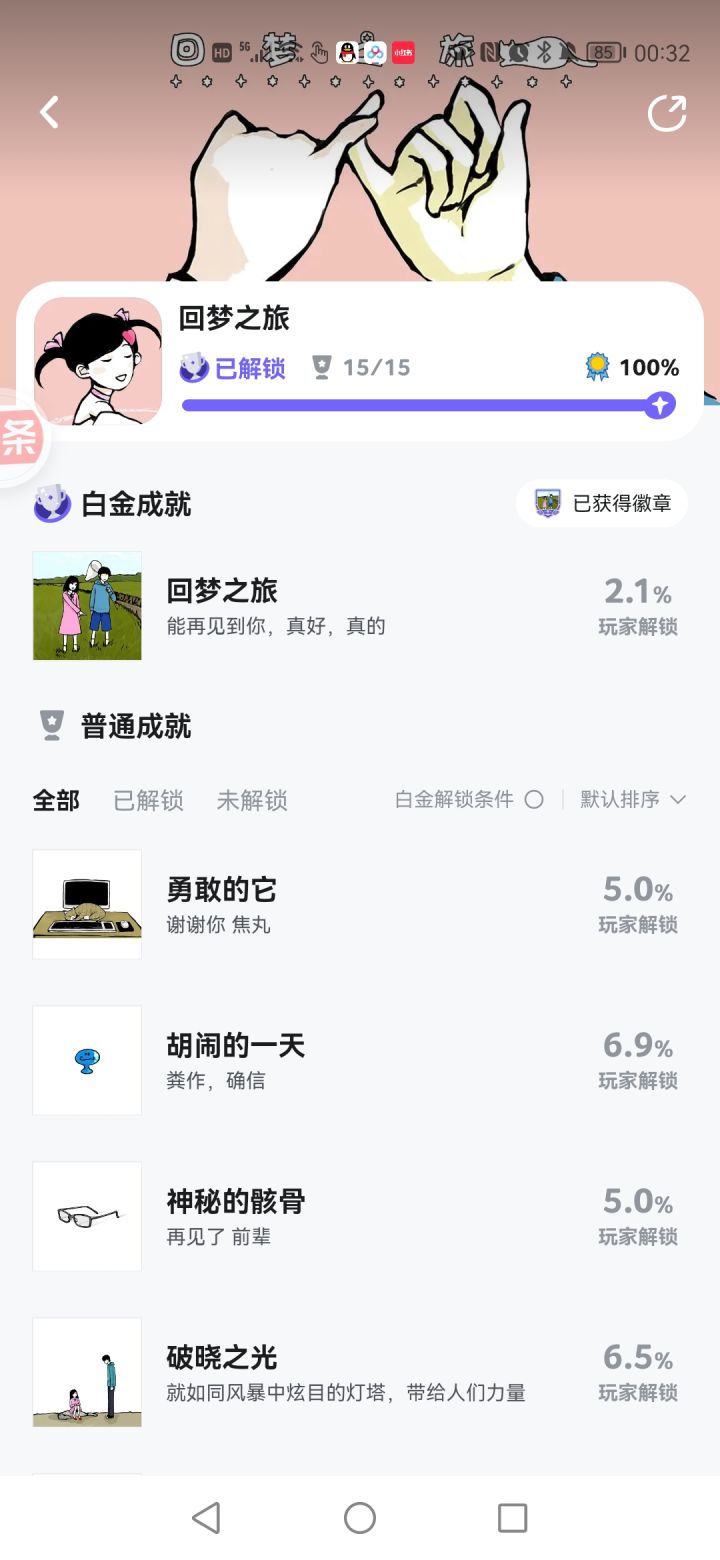Tap the system home button

[x=360, y=1518]
